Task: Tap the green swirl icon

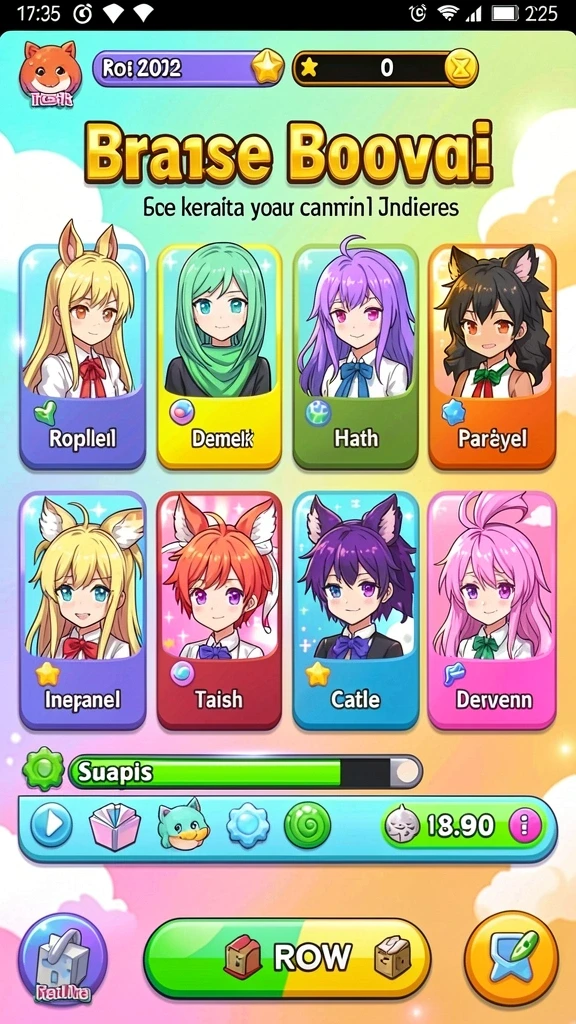Action: tap(307, 826)
